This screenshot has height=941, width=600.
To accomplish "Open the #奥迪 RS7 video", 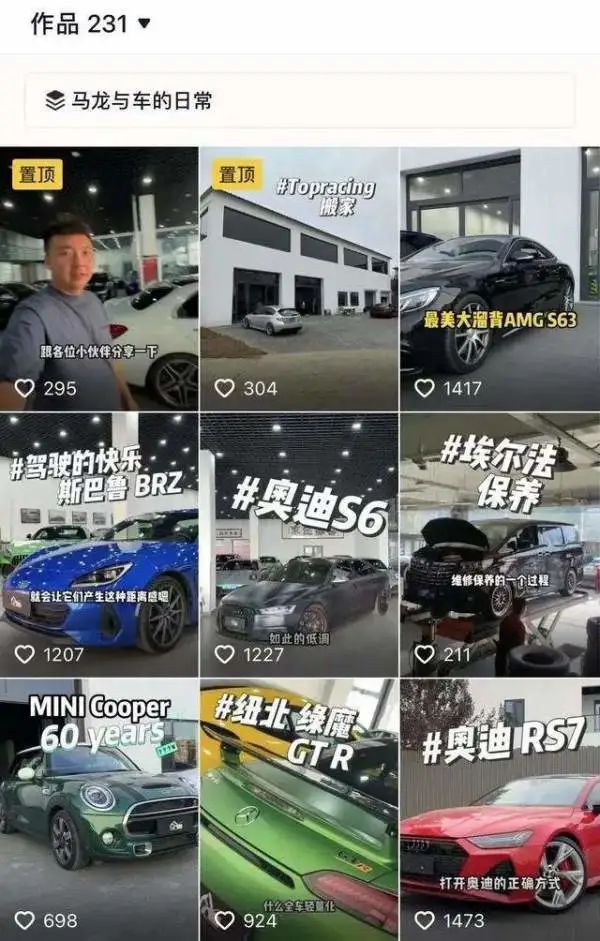I will [500, 810].
